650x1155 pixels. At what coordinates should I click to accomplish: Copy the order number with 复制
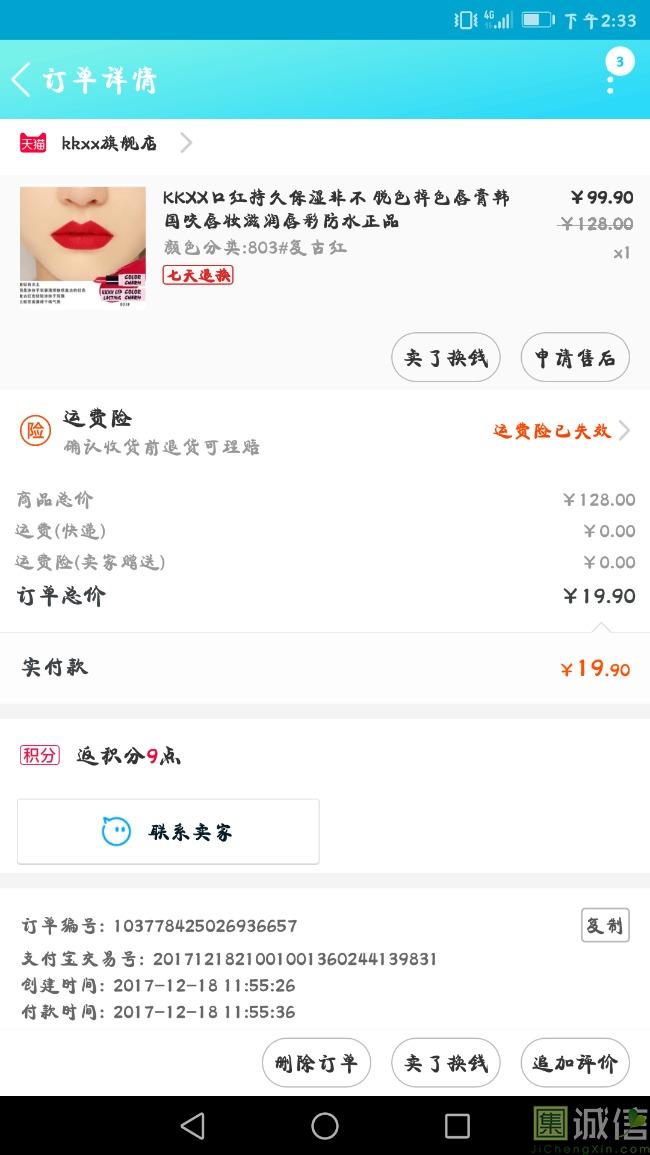[605, 925]
